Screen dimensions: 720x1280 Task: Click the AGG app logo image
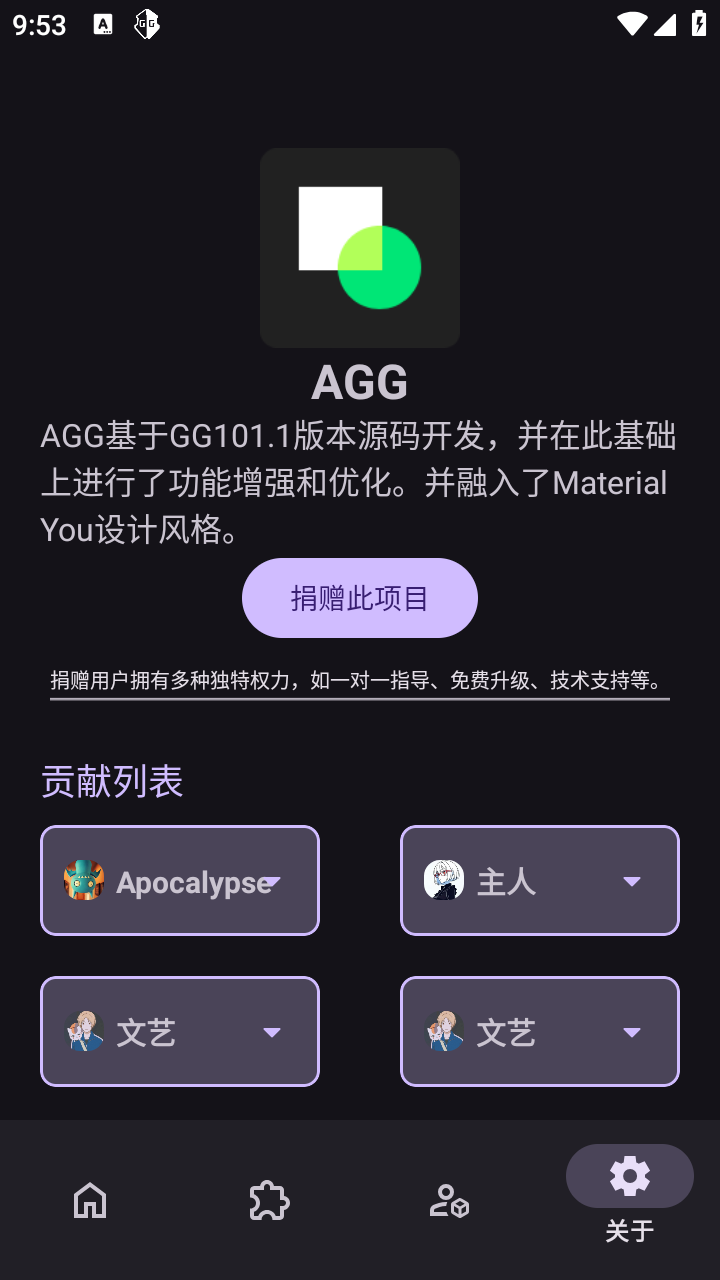pos(360,248)
